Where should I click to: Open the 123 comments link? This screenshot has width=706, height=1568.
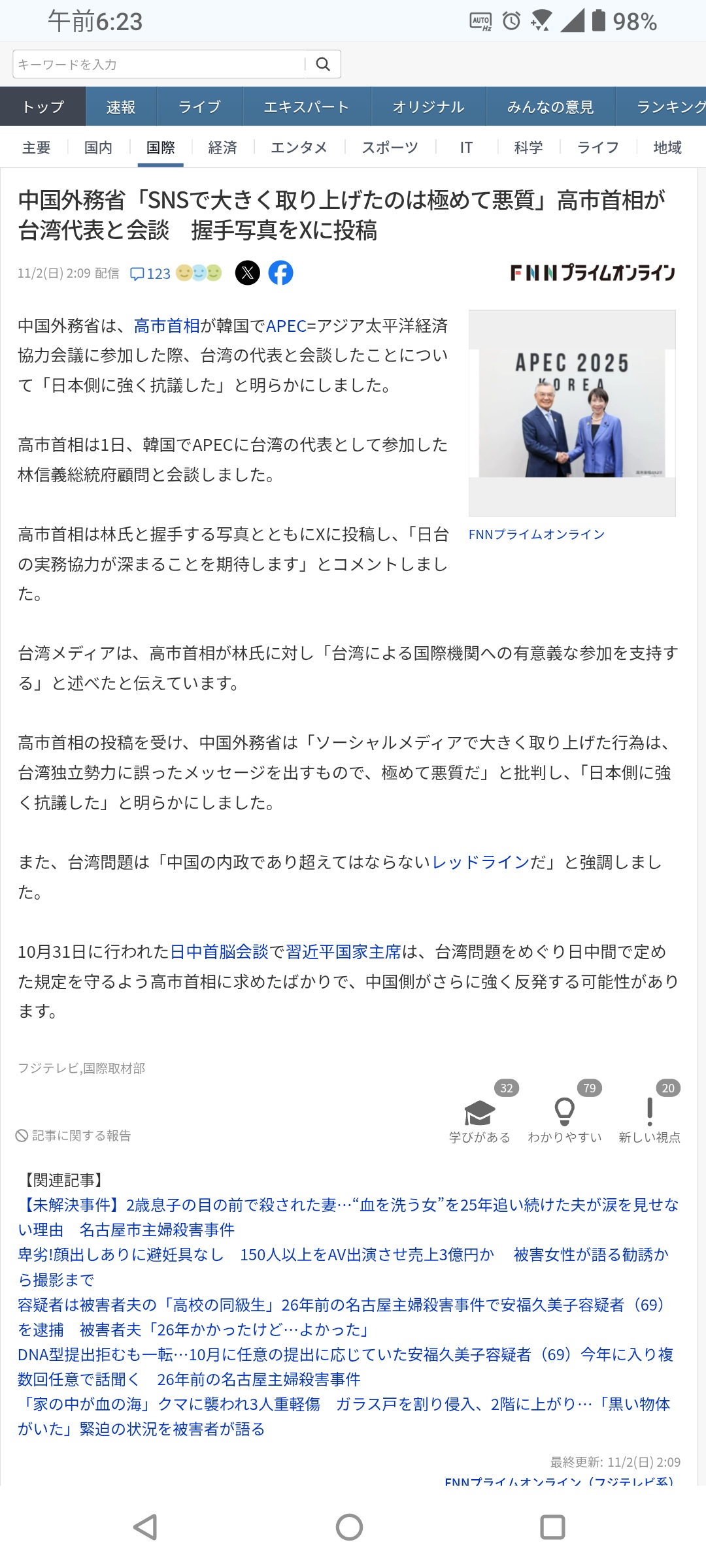(151, 273)
